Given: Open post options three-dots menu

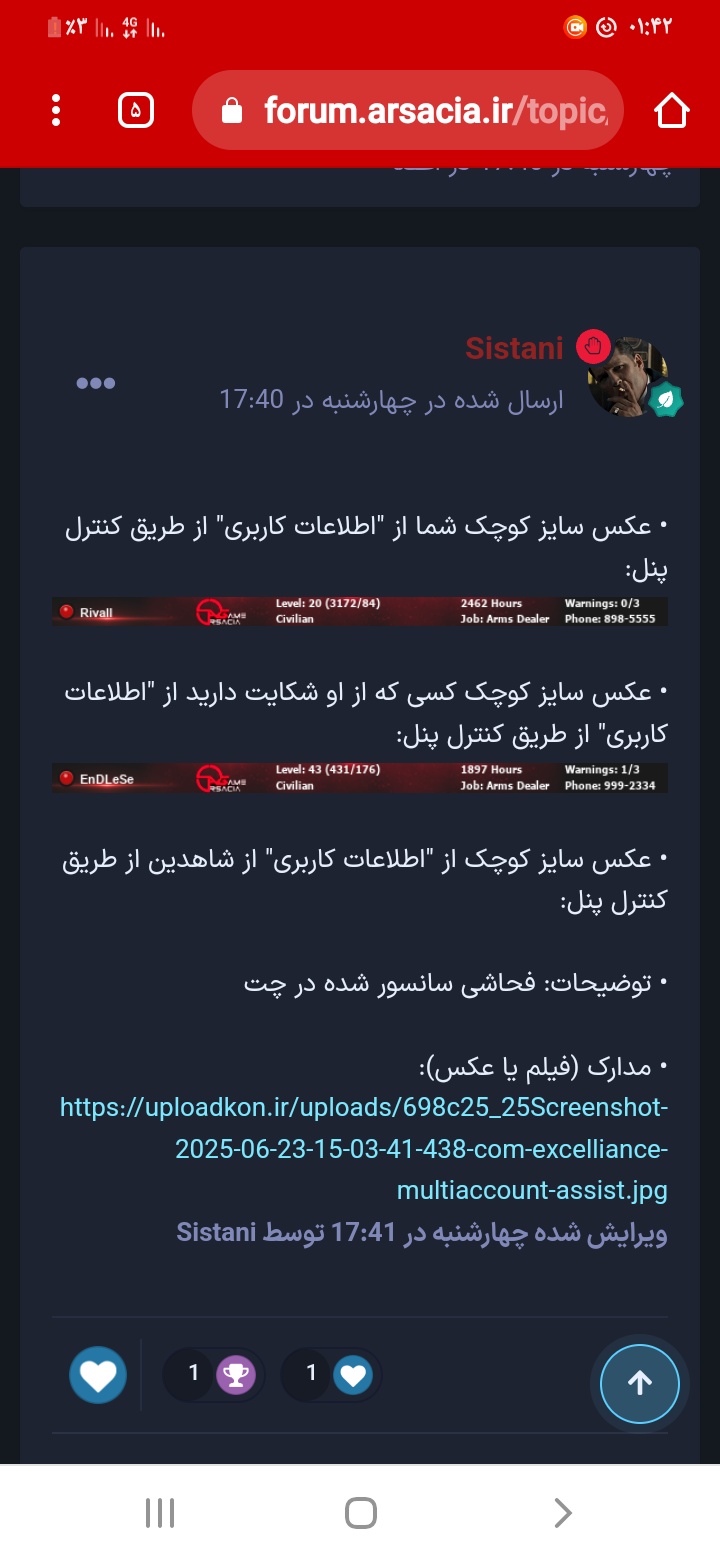Looking at the screenshot, I should click(96, 383).
